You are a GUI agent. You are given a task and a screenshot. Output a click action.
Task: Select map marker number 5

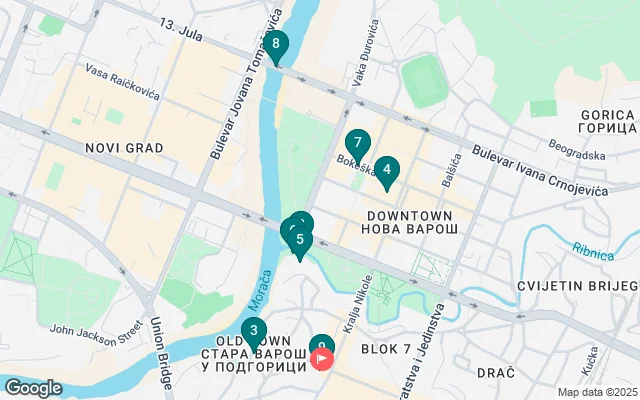point(300,240)
